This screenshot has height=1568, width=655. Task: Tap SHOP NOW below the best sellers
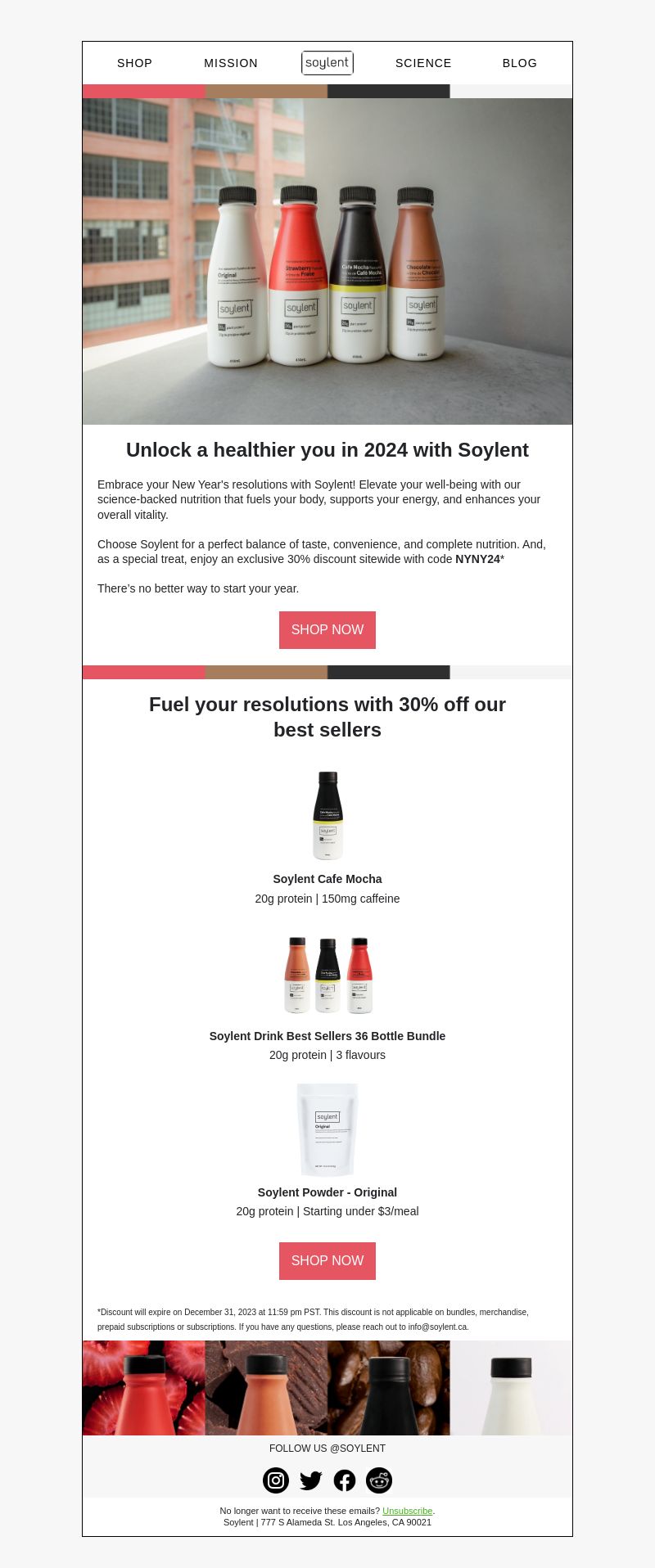point(327,1261)
